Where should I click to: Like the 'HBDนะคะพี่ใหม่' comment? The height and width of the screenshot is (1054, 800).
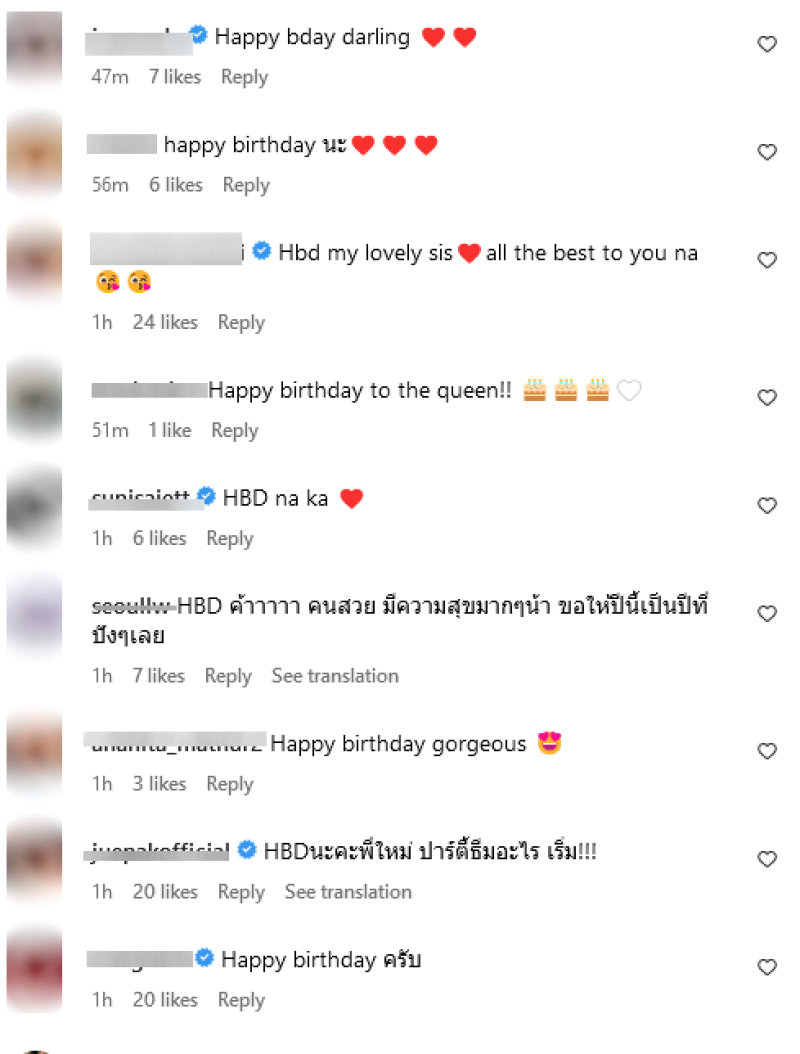[x=767, y=859]
